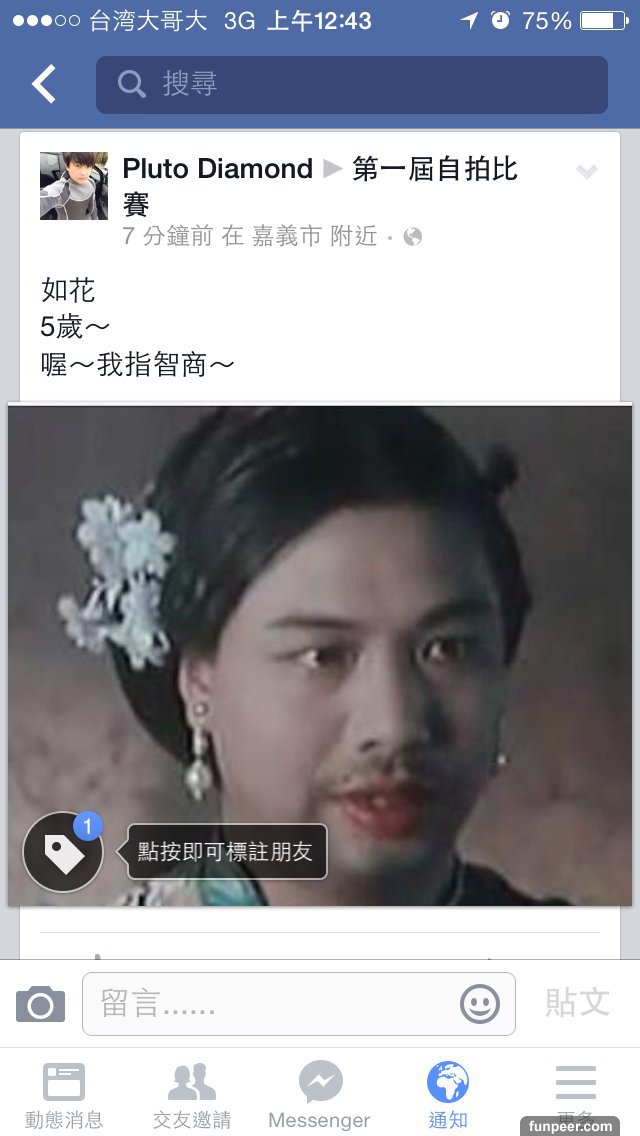Focus the 留言 comment field
Image resolution: width=640 pixels, height=1136 pixels.
(270, 1004)
